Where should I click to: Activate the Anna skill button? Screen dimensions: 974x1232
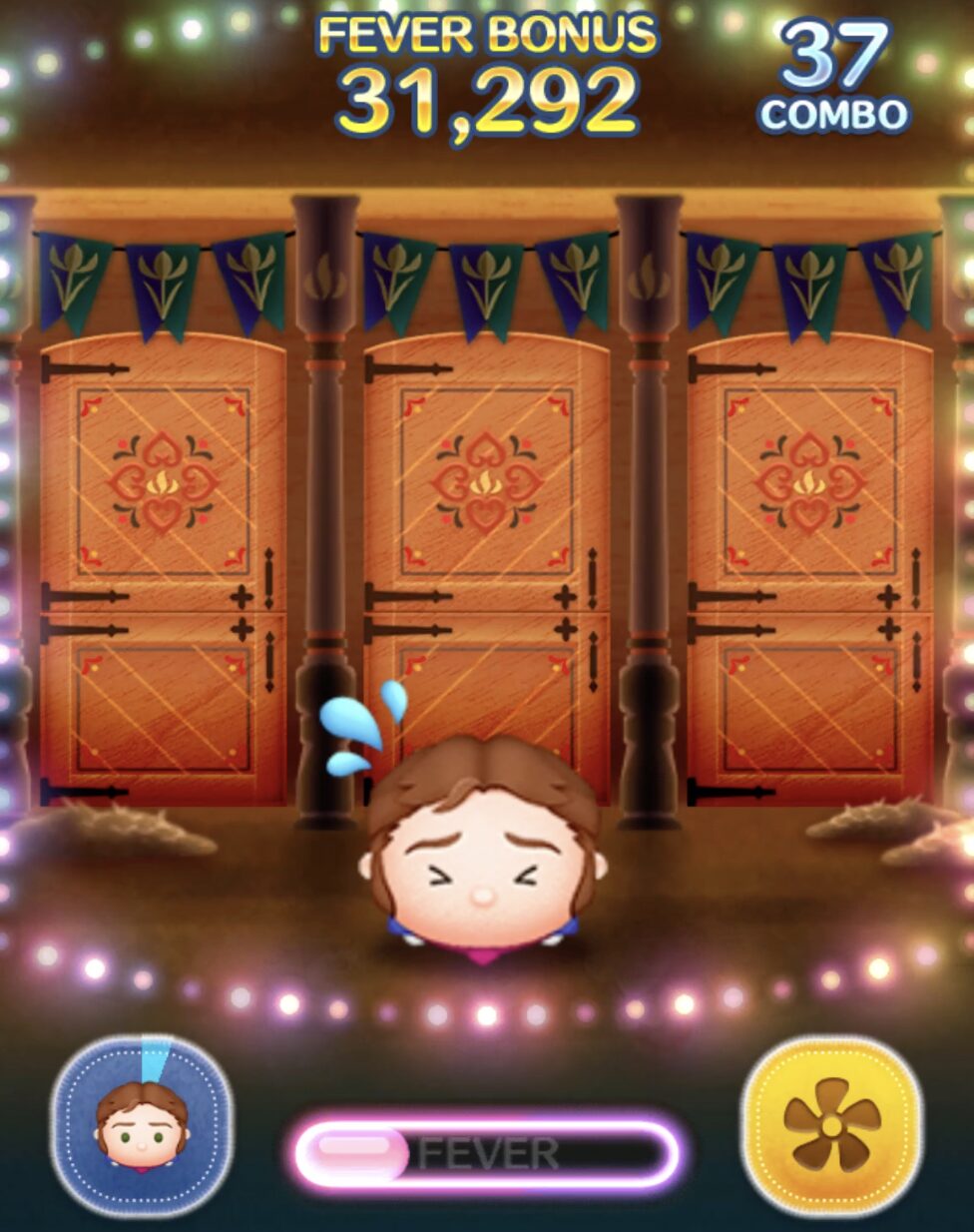coord(142,1124)
